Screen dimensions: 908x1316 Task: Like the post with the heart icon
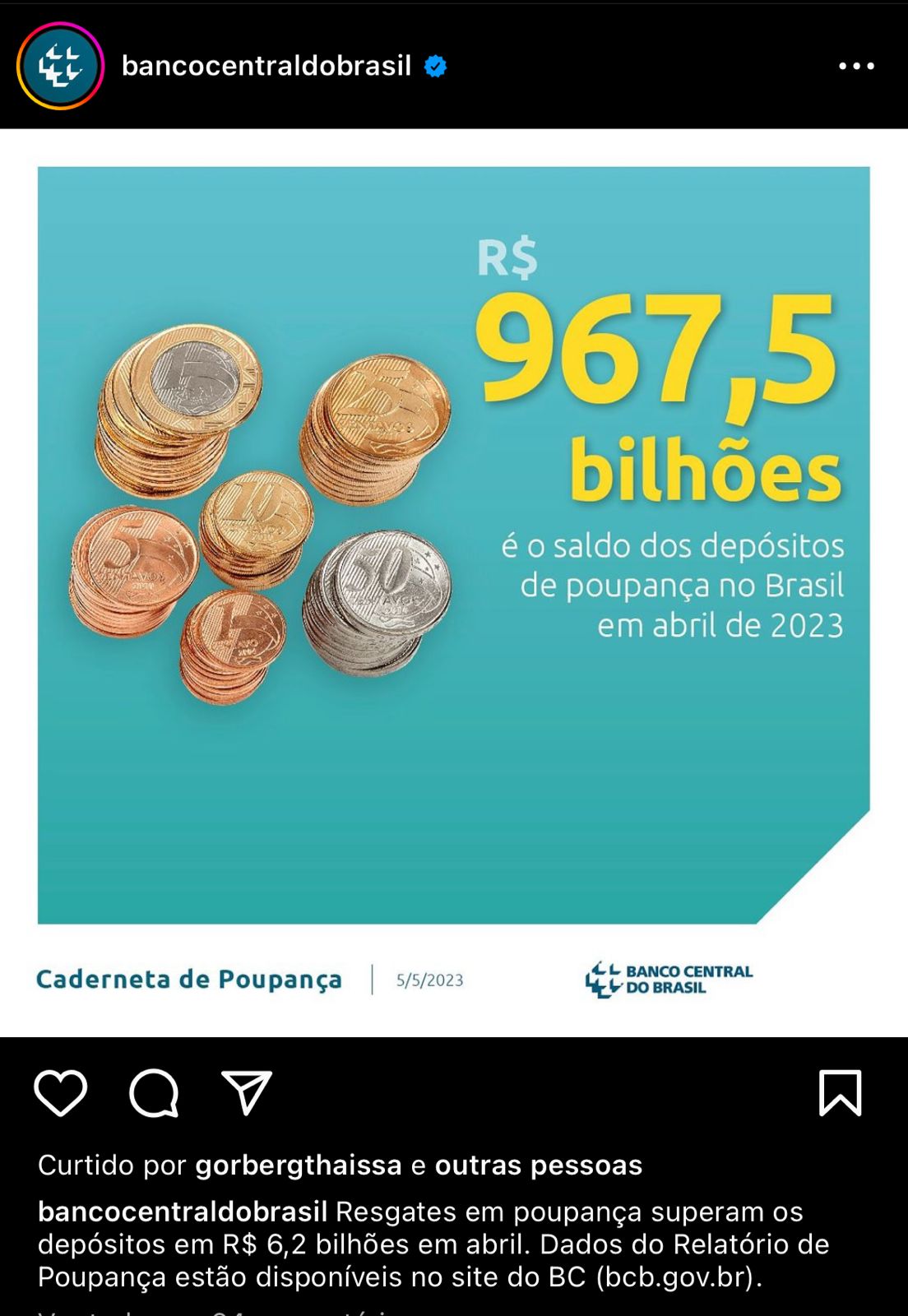click(61, 1093)
